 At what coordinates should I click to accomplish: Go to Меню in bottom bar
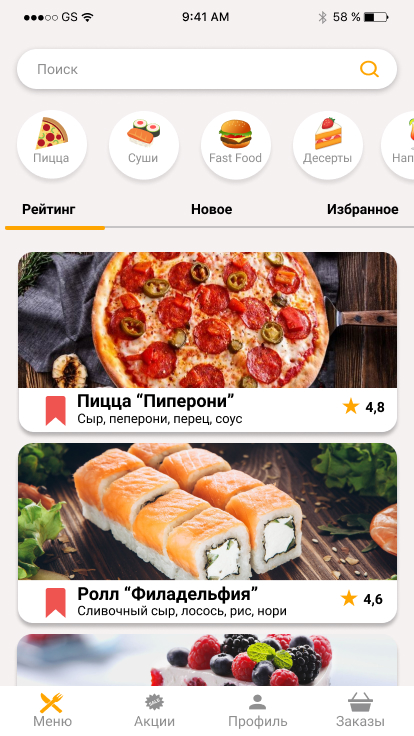(52, 711)
